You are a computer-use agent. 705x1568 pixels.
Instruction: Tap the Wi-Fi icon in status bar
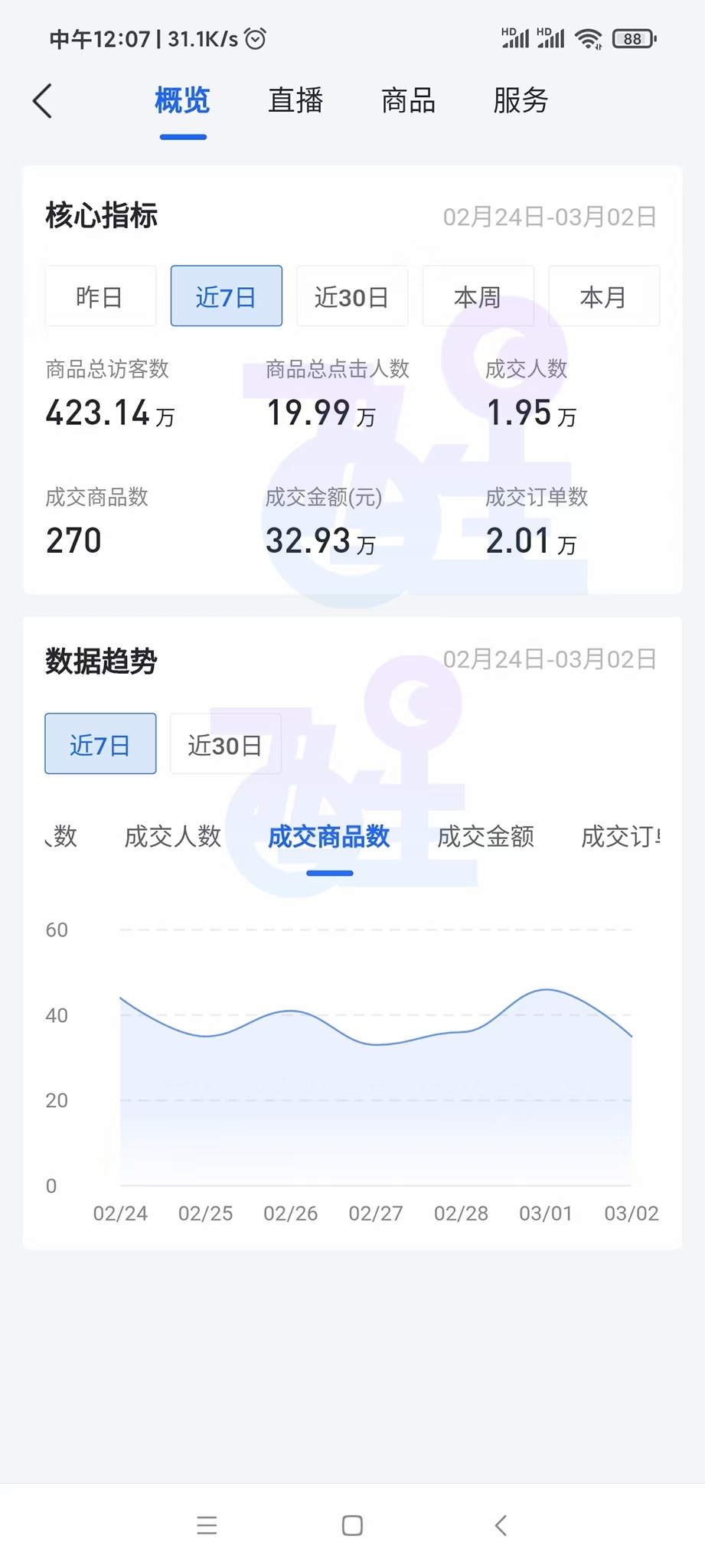[x=588, y=38]
